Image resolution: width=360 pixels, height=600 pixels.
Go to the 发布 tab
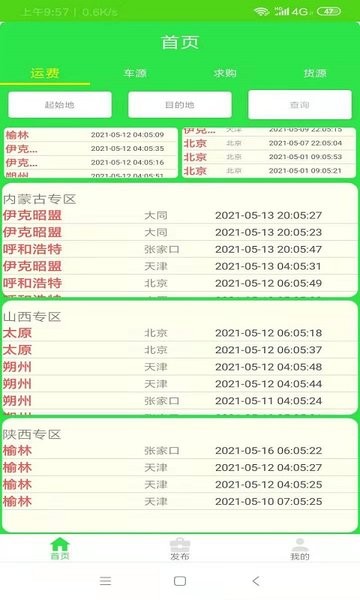180,549
